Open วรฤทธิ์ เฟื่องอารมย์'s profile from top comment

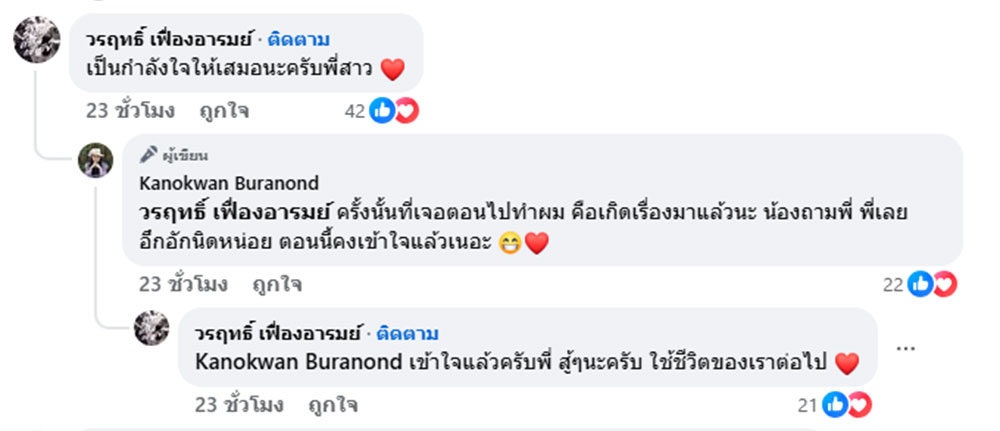pos(170,40)
